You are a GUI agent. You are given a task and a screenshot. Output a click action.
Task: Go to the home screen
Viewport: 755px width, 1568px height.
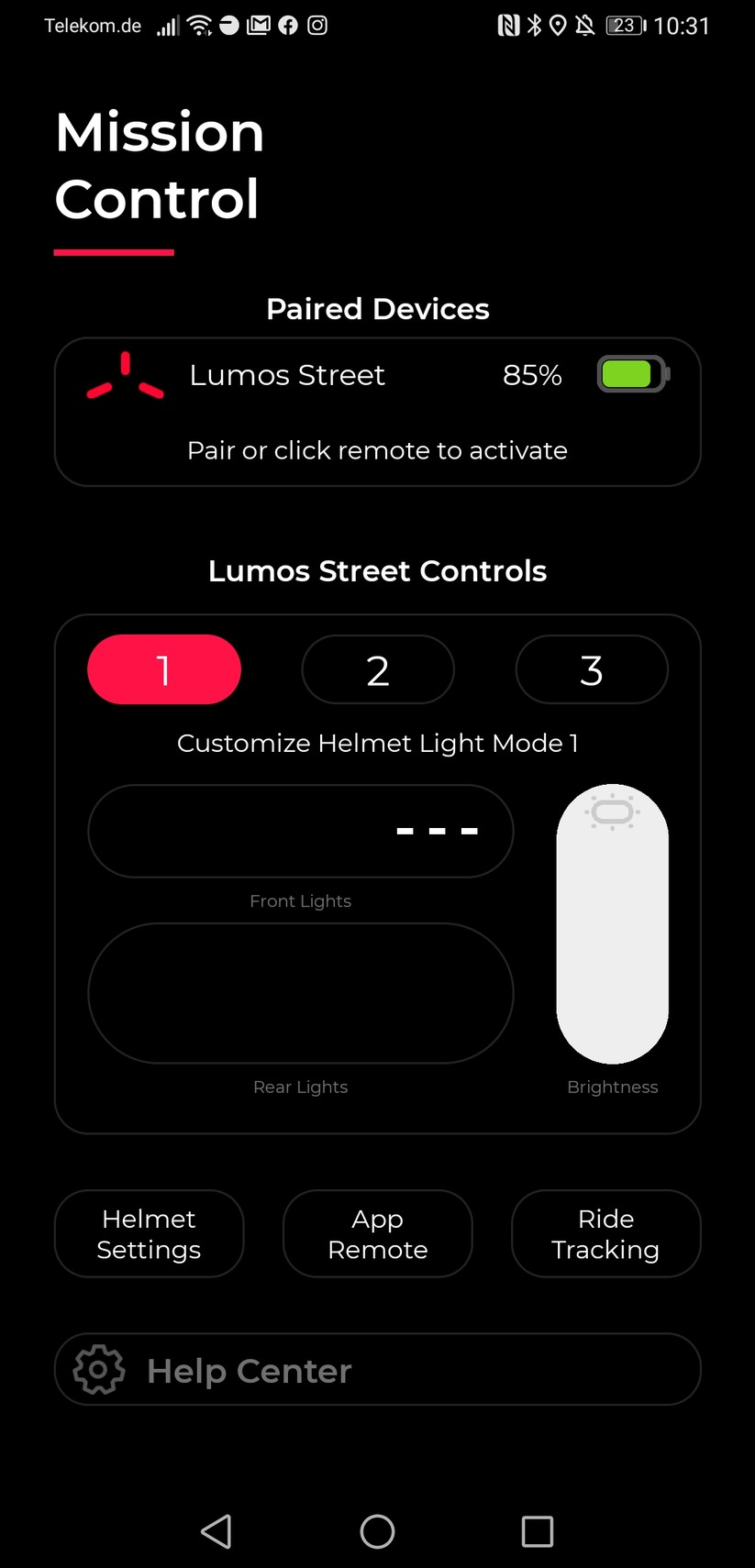377,1530
